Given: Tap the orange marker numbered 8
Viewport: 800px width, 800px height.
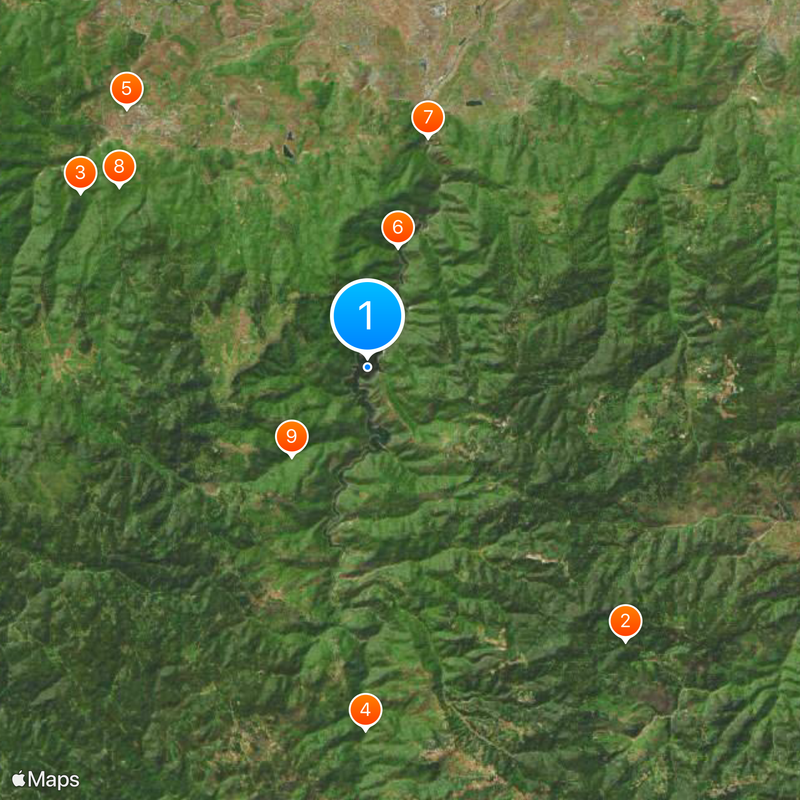Looking at the screenshot, I should click(119, 166).
